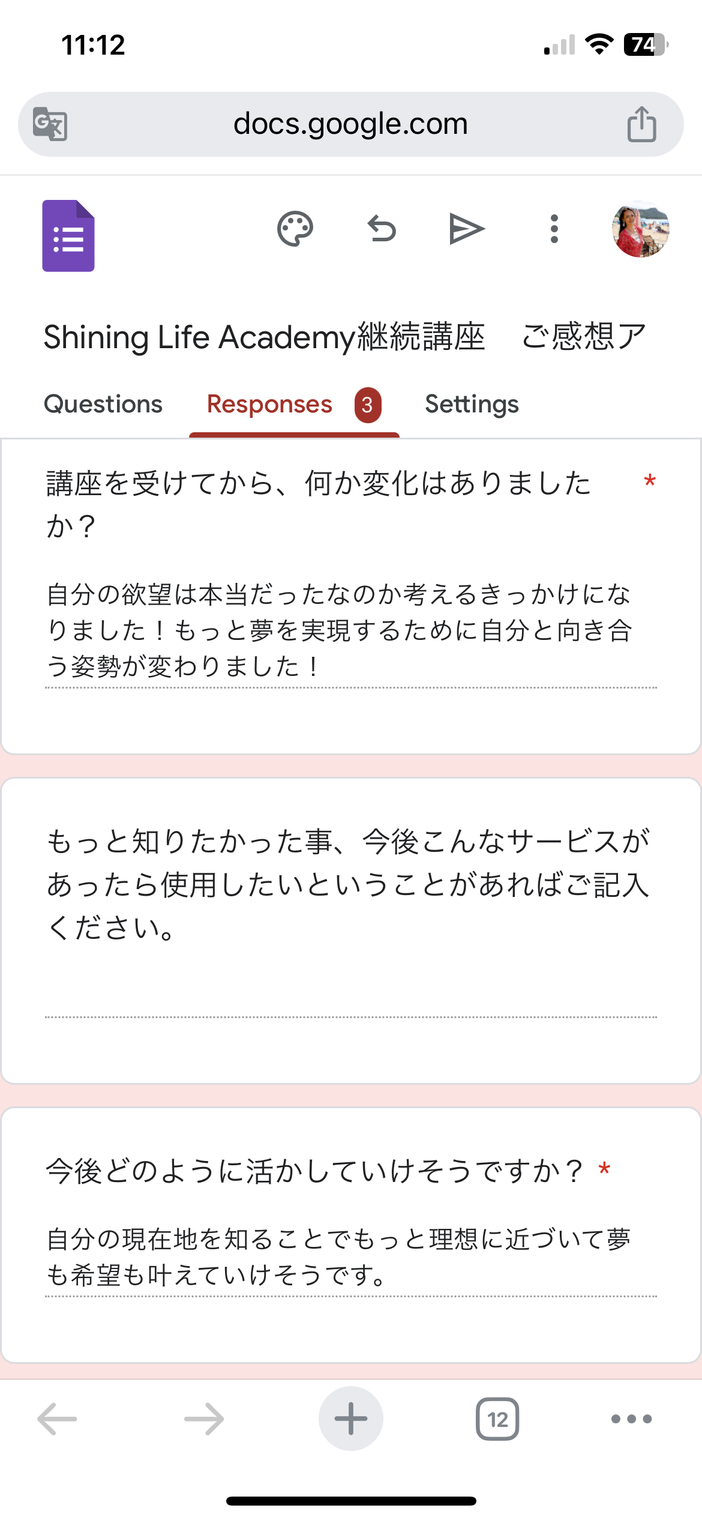The image size is (702, 1520).
Task: View the 12 open tabs
Action: point(497,1418)
